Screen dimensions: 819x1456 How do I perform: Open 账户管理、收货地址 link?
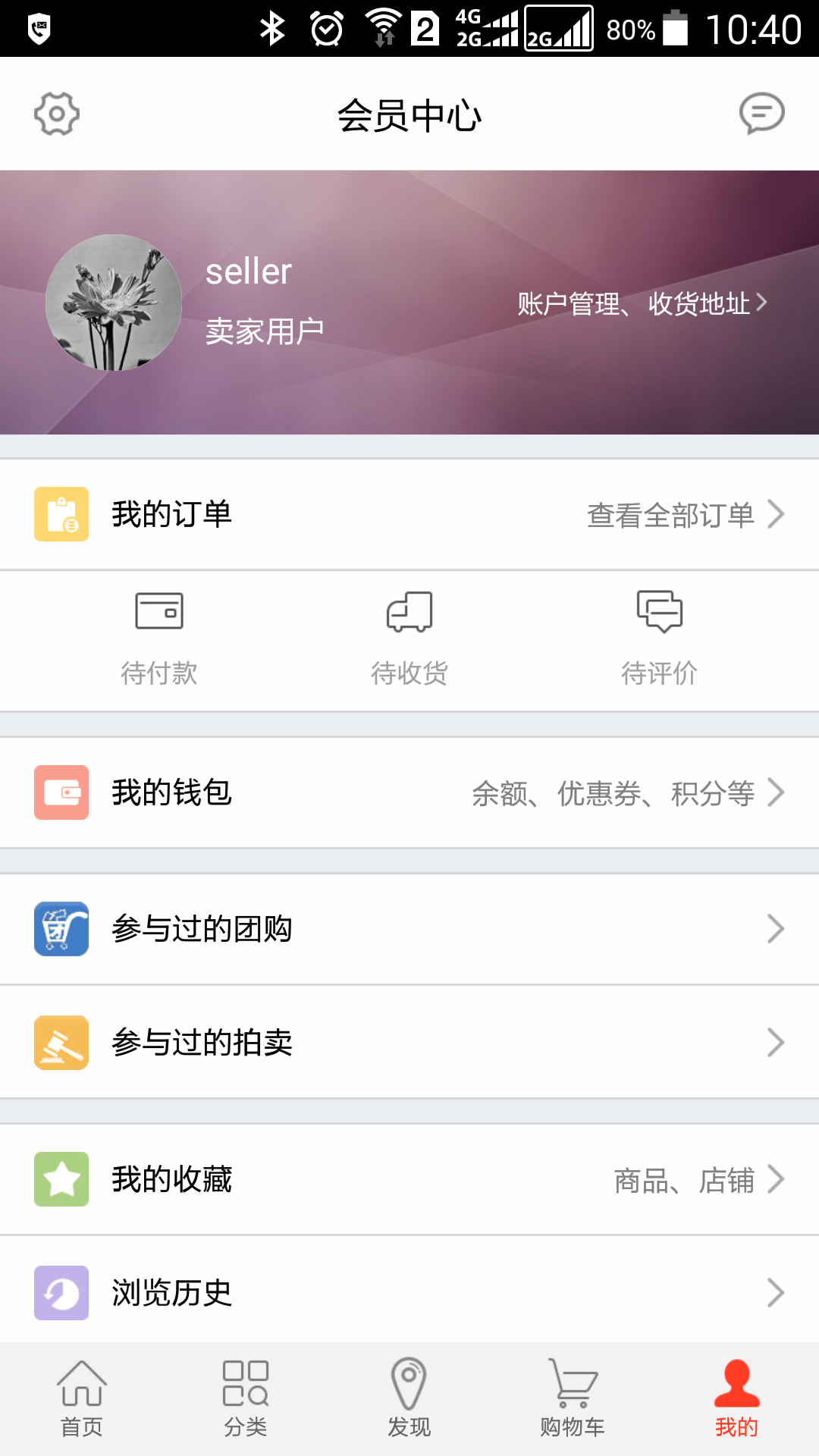(x=642, y=303)
